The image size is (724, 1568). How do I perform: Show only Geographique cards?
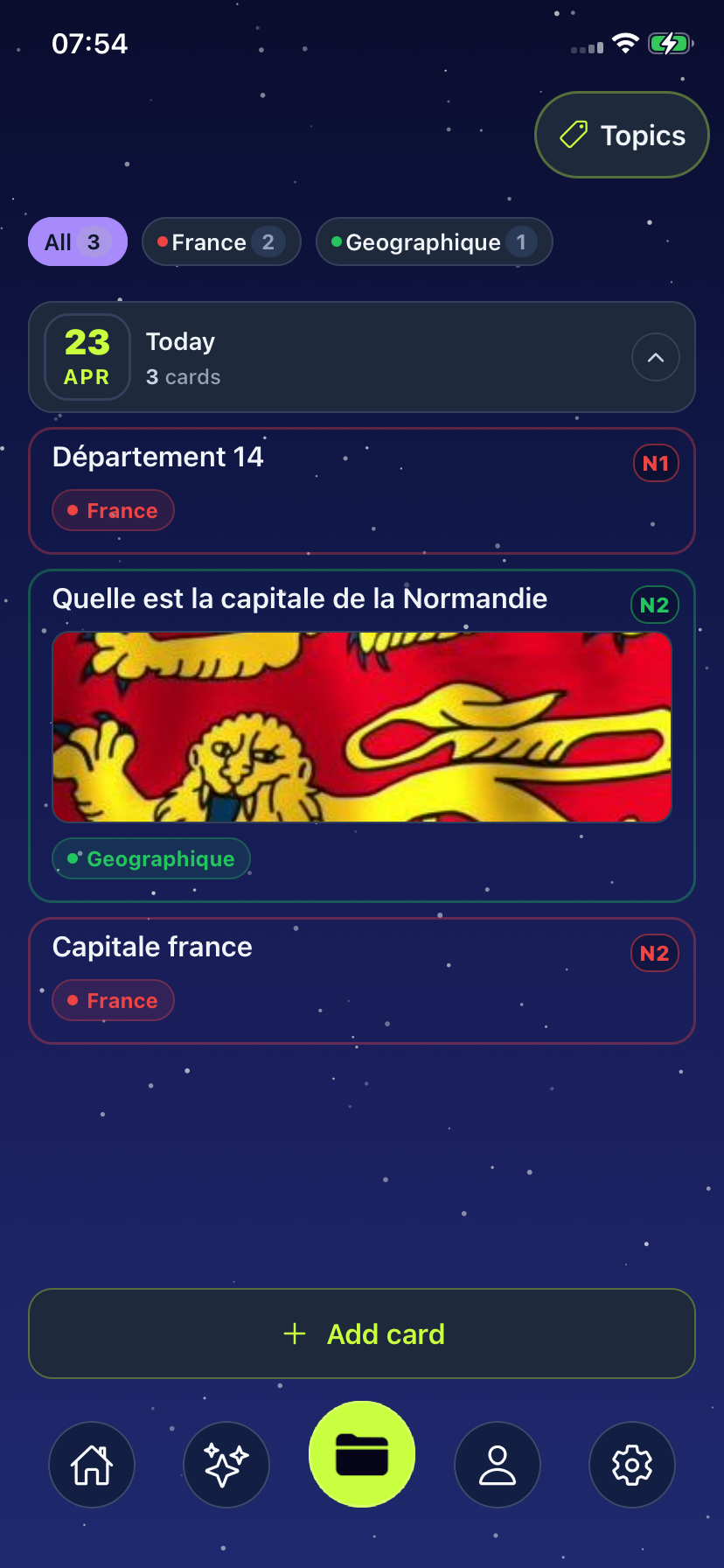pyautogui.click(x=434, y=241)
